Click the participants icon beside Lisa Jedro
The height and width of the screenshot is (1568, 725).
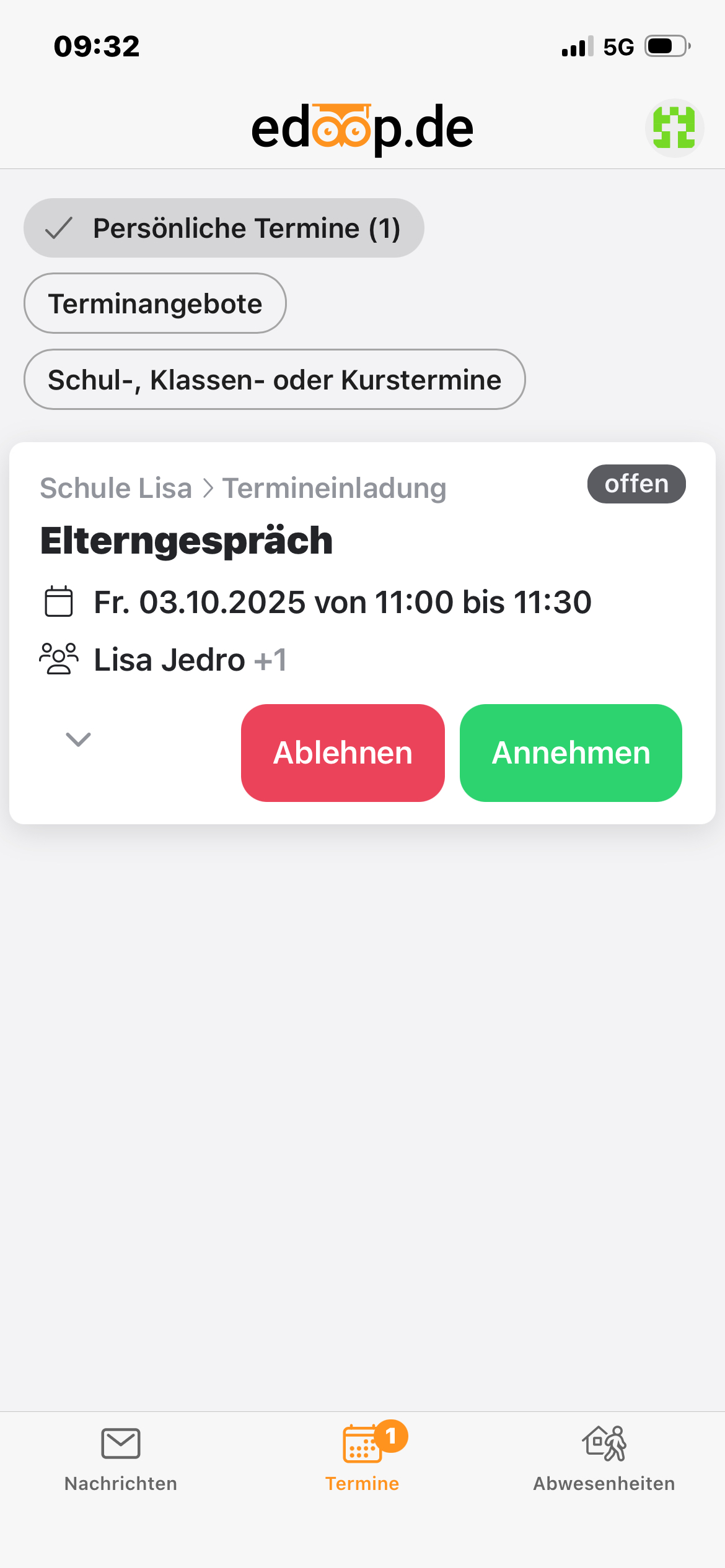(58, 658)
